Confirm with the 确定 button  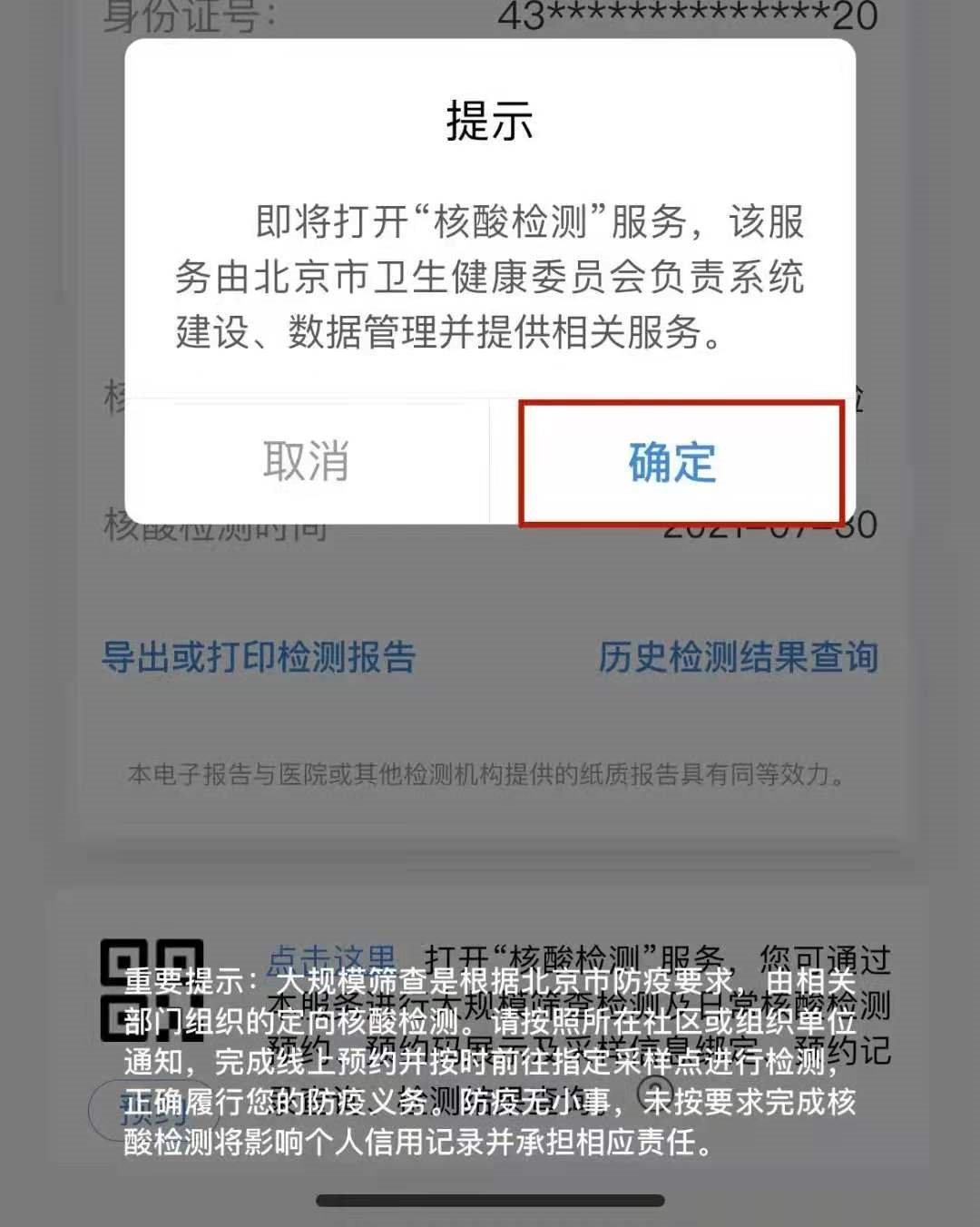pyautogui.click(x=672, y=463)
